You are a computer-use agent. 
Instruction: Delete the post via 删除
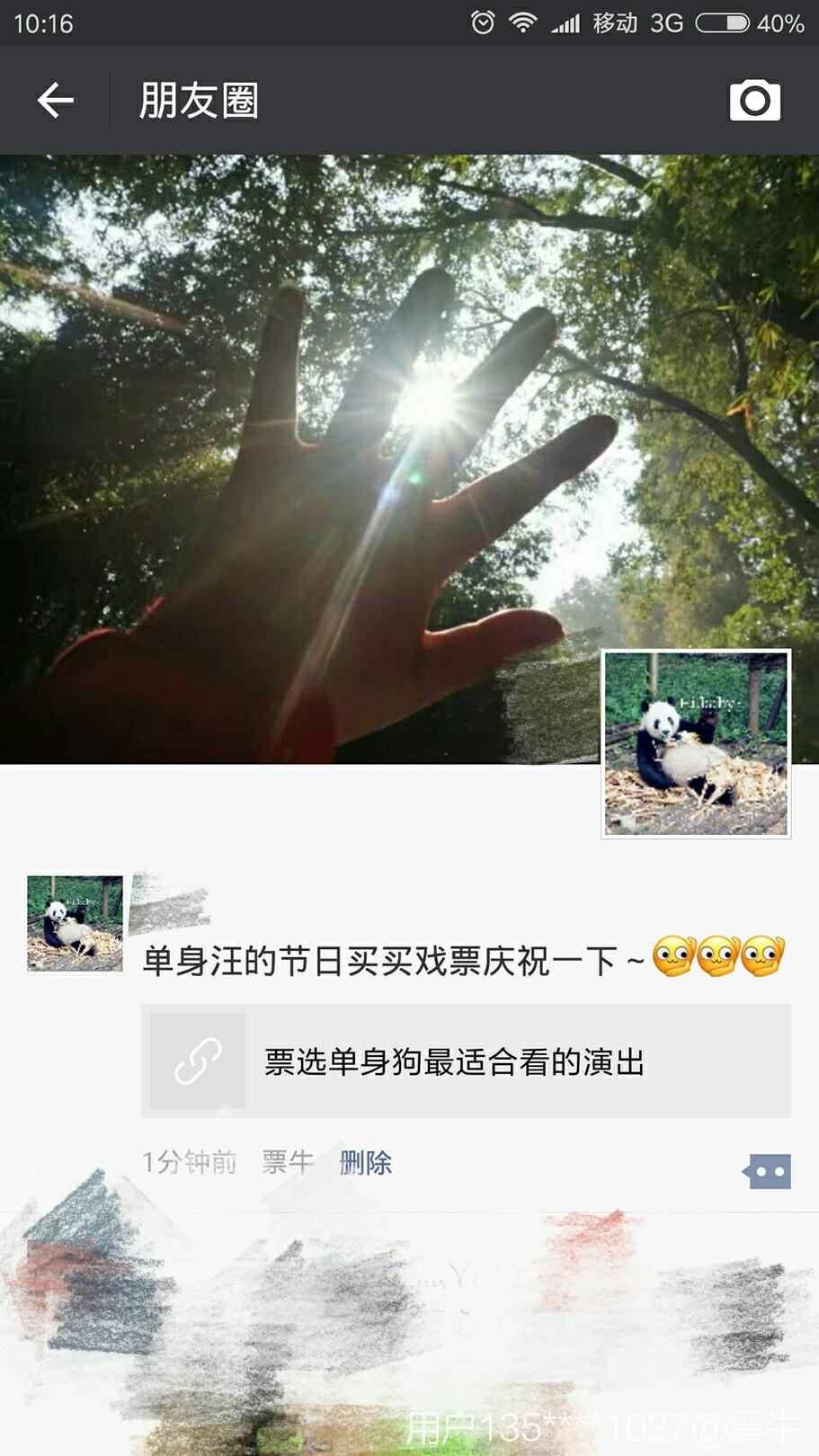[365, 1162]
